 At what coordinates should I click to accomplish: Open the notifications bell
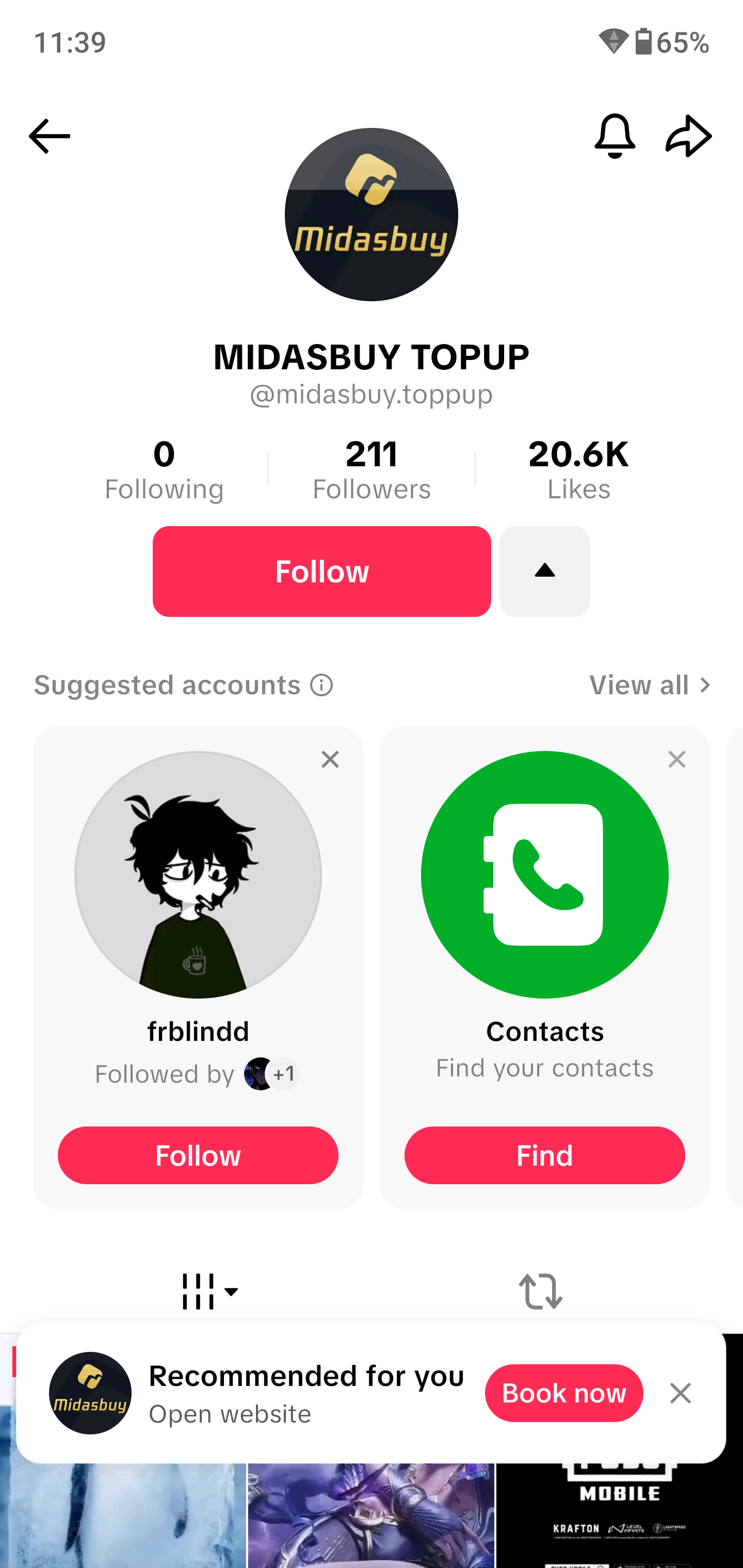[x=615, y=136]
